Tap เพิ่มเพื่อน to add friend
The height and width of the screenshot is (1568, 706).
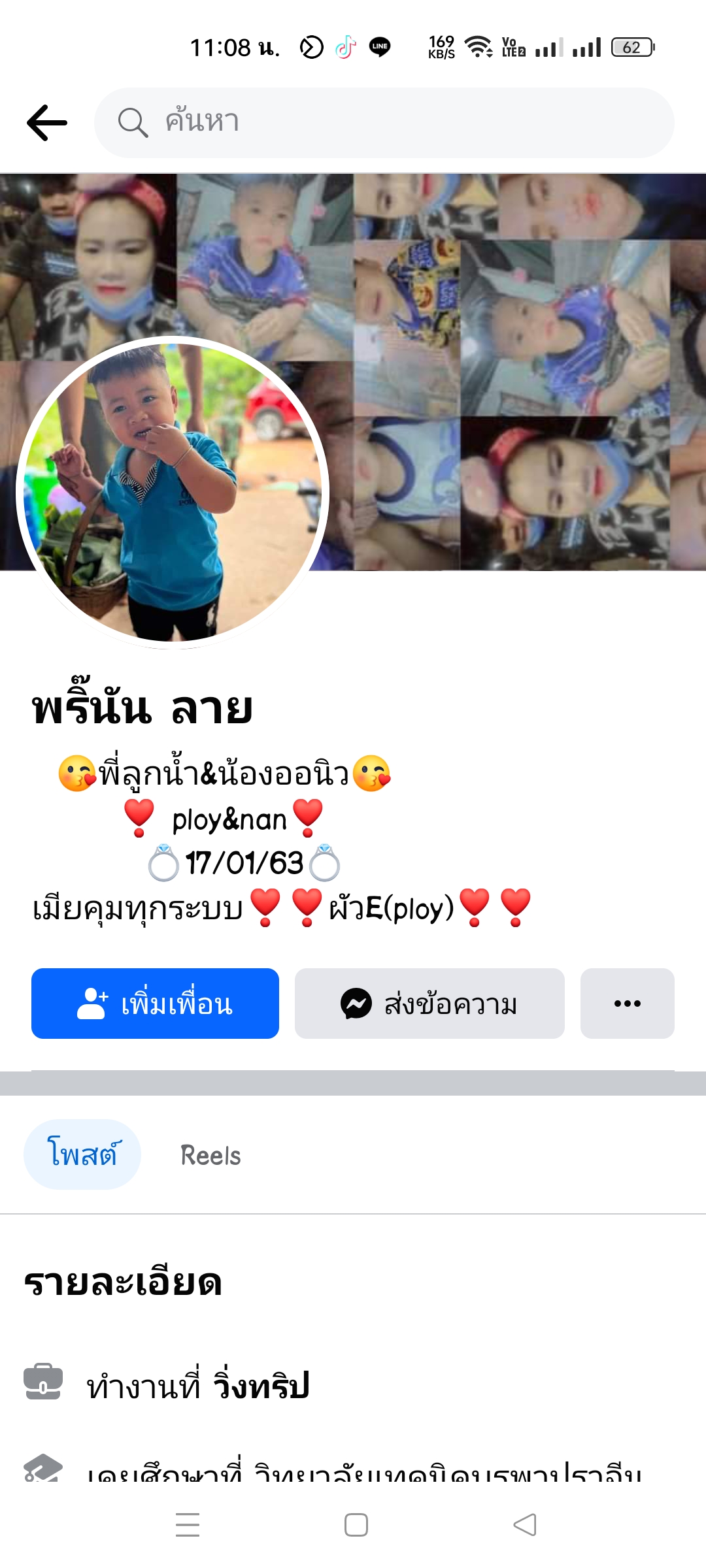[x=155, y=1004]
